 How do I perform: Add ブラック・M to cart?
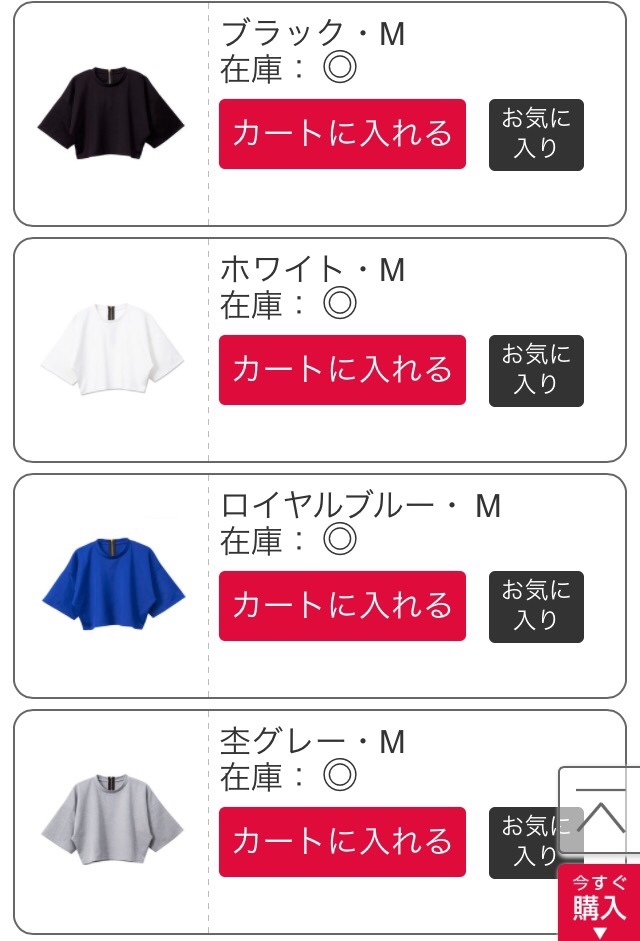click(x=342, y=134)
